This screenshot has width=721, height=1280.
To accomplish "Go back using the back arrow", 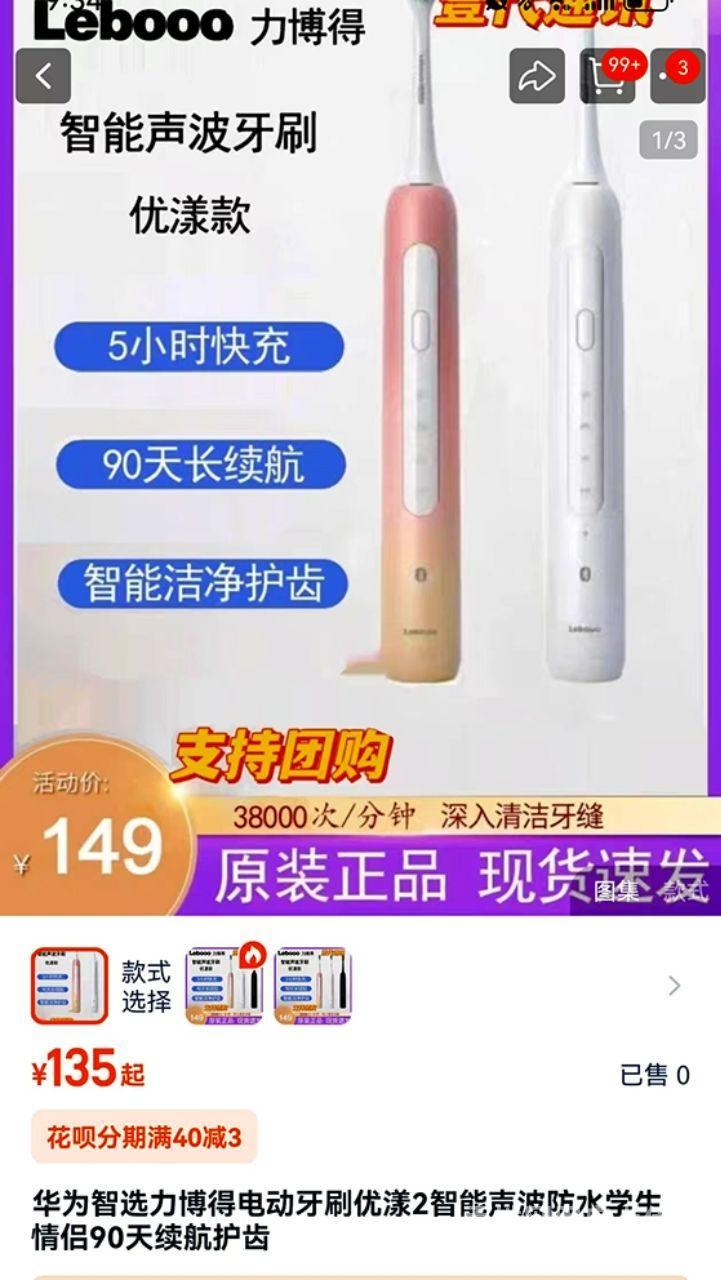I will tap(43, 76).
